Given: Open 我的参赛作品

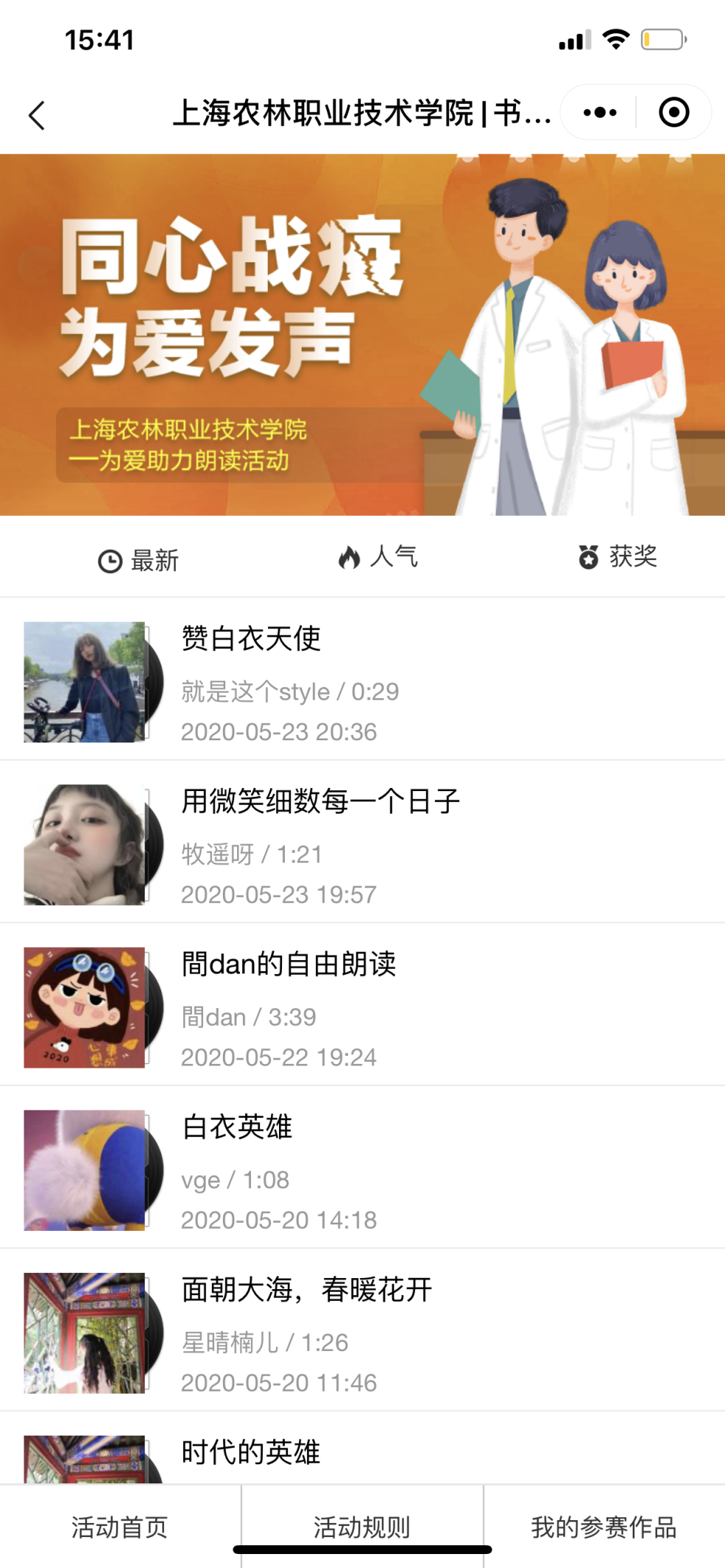Looking at the screenshot, I should 604,1527.
